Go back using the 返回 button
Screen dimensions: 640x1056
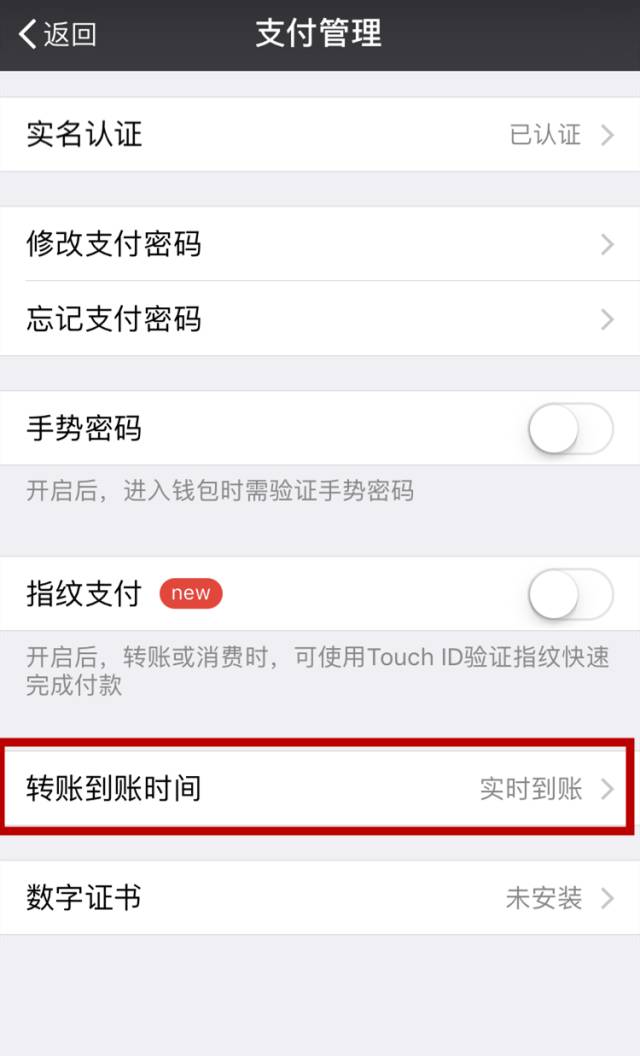tap(58, 35)
